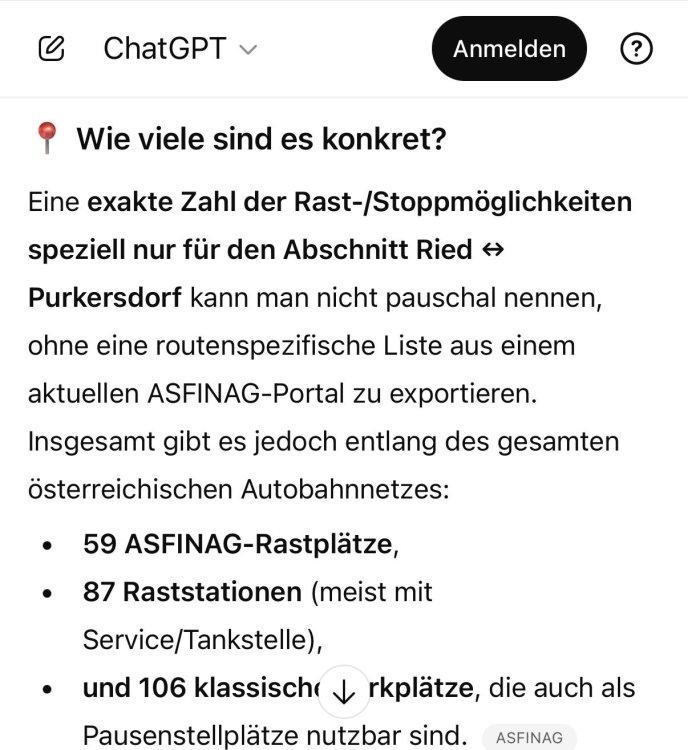Open the ChatGPT model dropdown
Viewport: 688px width, 750px height.
pyautogui.click(x=180, y=48)
